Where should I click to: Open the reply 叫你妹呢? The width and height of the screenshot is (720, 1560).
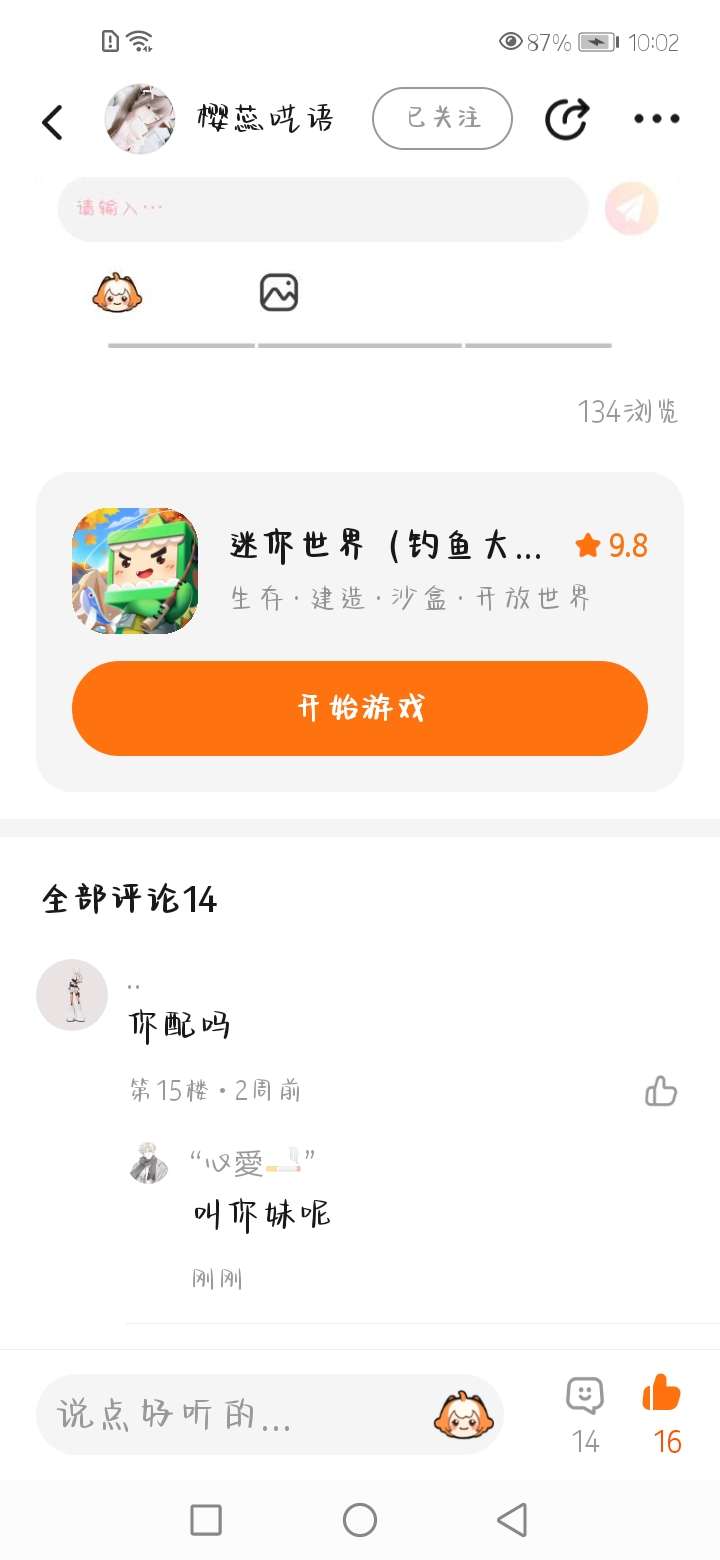point(261,1216)
